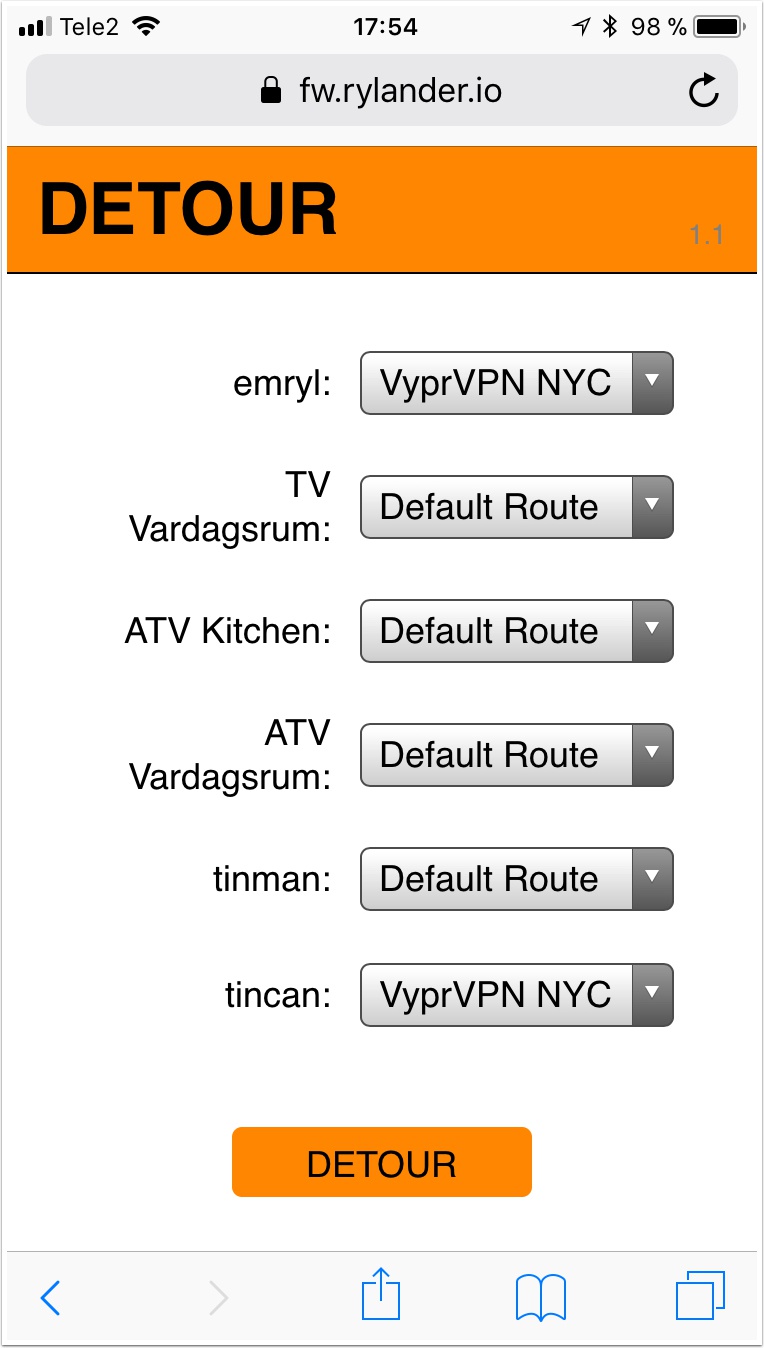Tap the fw.rylander.io address bar
The width and height of the screenshot is (764, 1348).
pyautogui.click(x=381, y=91)
